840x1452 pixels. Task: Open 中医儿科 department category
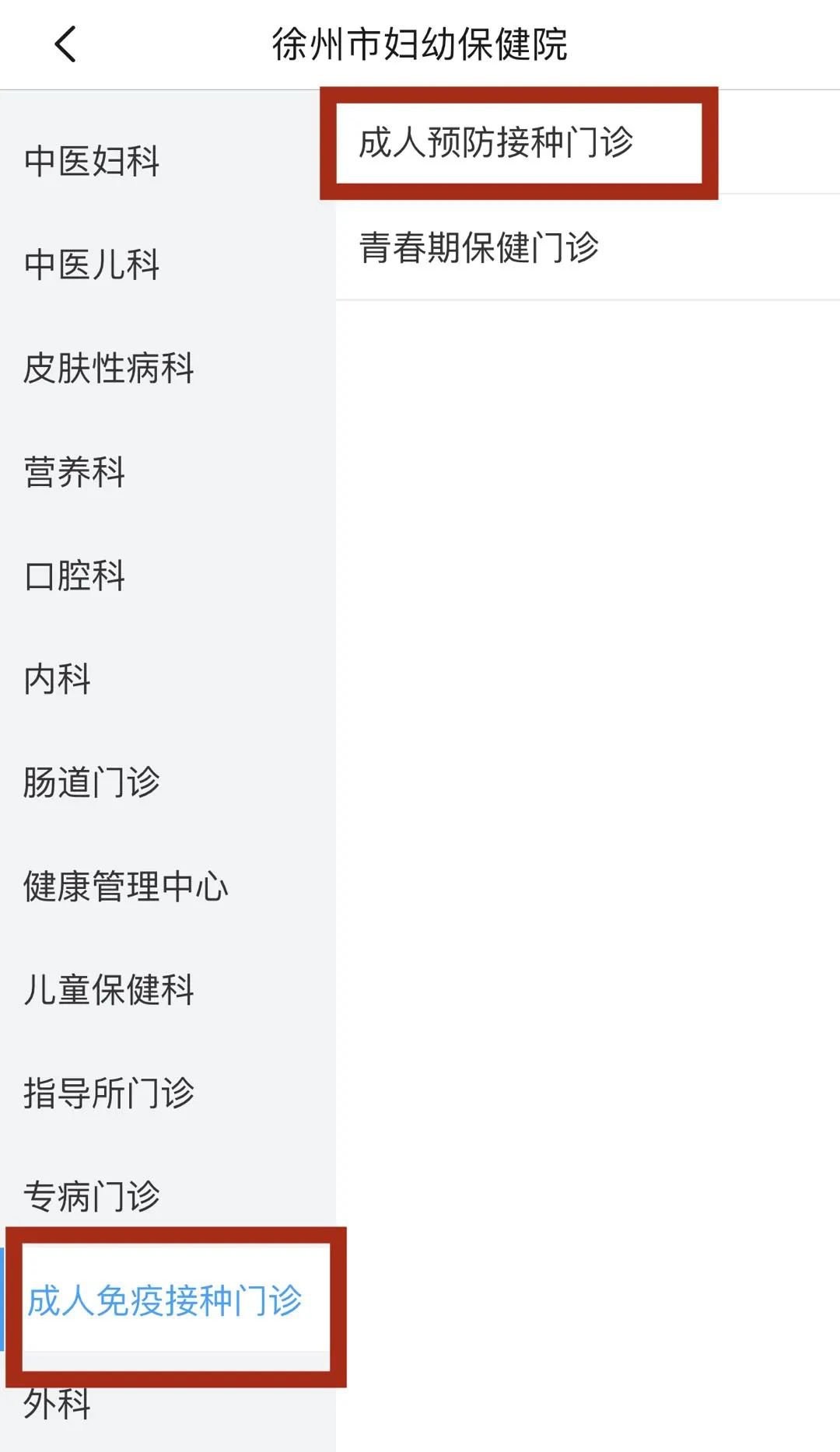[x=92, y=264]
